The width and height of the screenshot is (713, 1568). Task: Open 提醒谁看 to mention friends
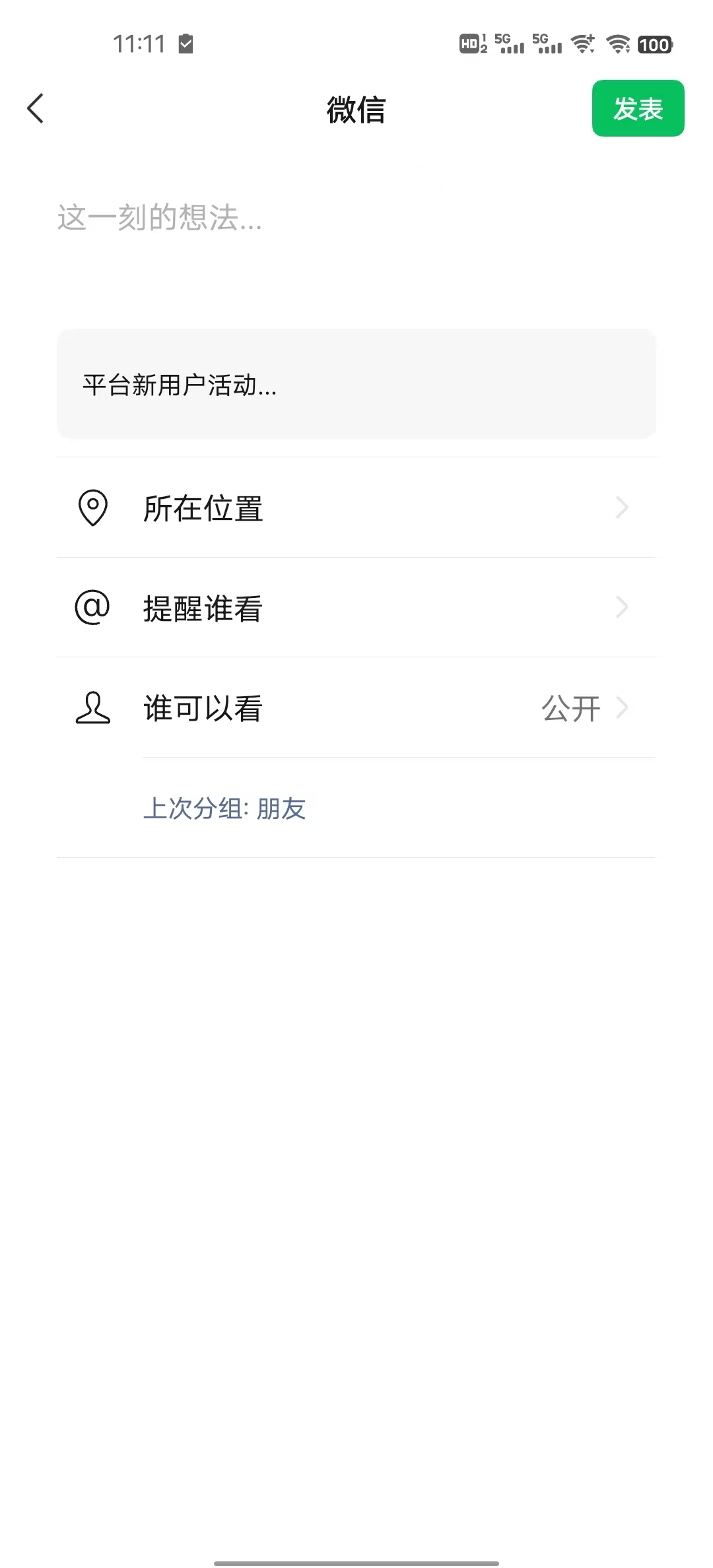pyautogui.click(x=356, y=608)
